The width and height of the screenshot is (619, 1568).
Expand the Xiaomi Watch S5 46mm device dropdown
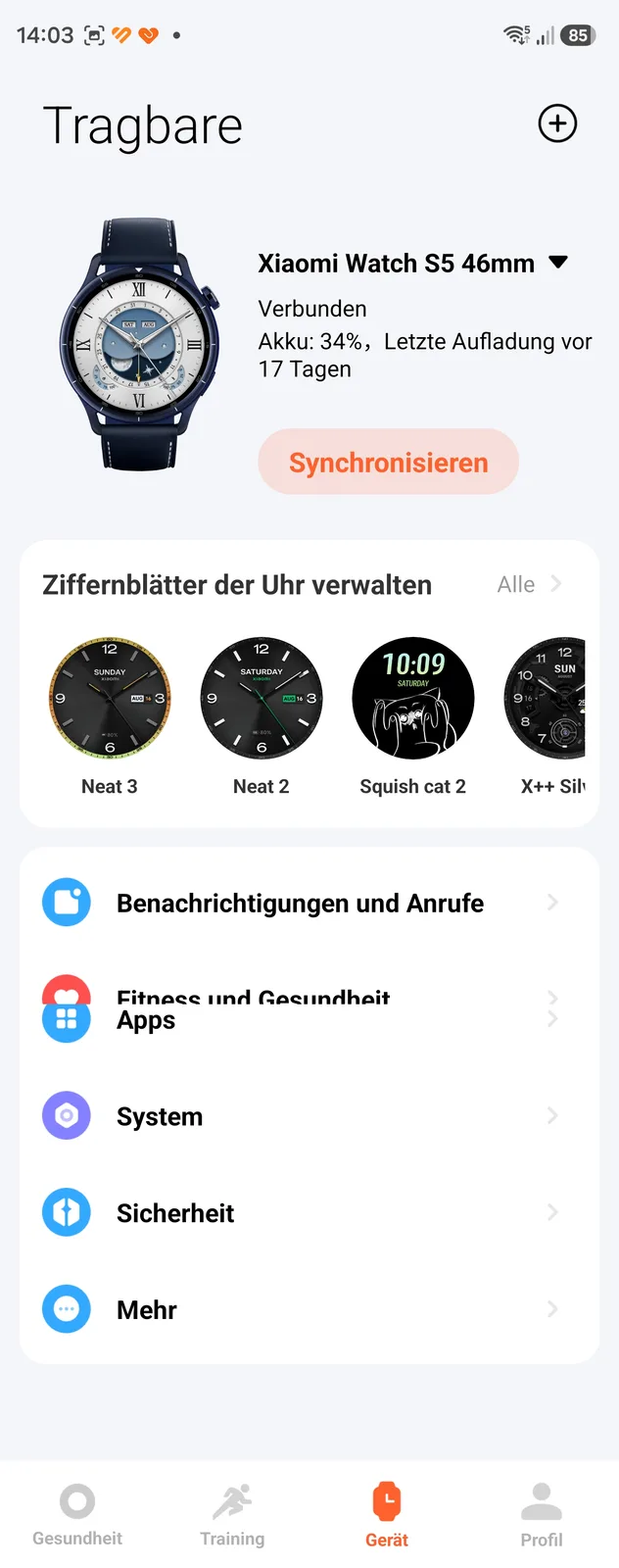click(x=558, y=263)
